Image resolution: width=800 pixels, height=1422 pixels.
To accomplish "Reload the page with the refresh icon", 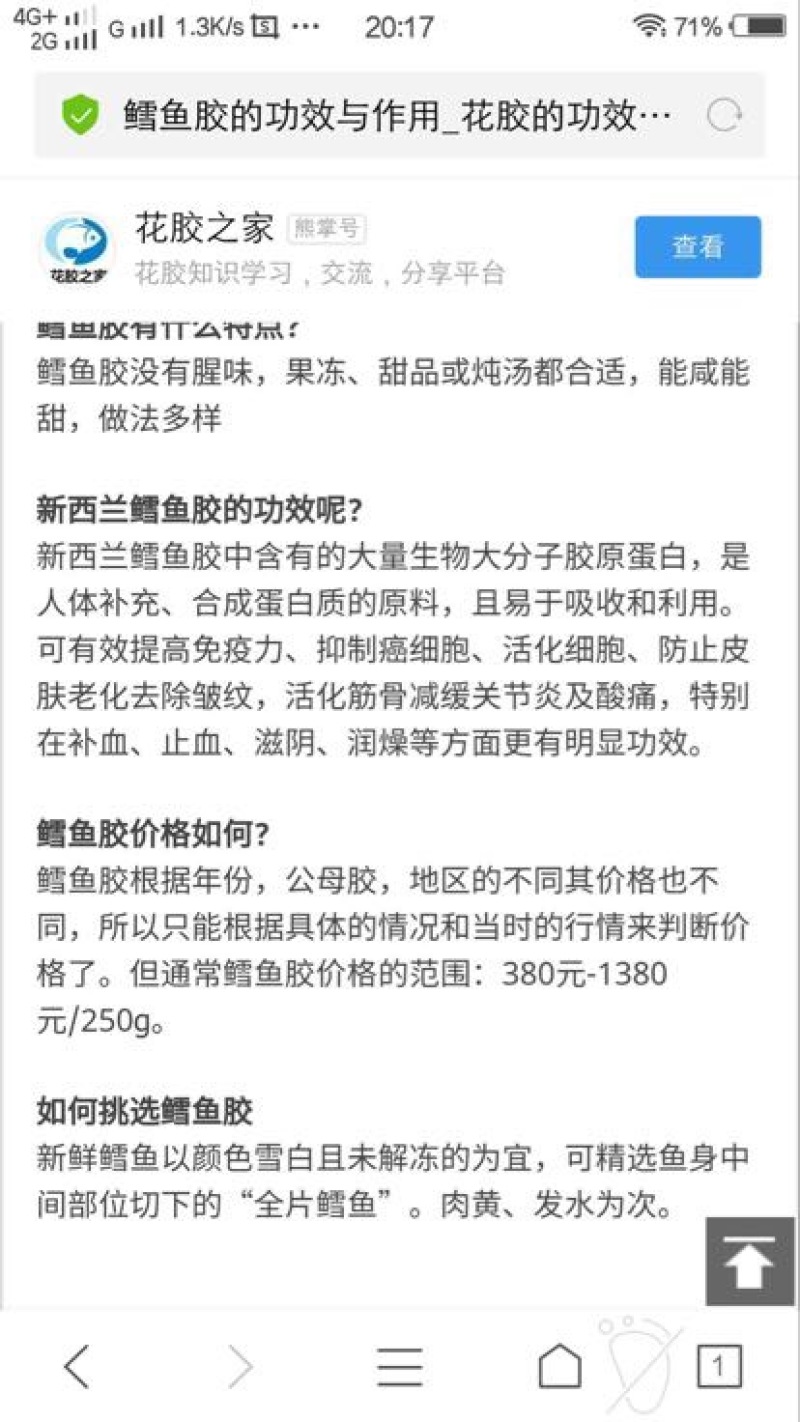I will pyautogui.click(x=724, y=116).
